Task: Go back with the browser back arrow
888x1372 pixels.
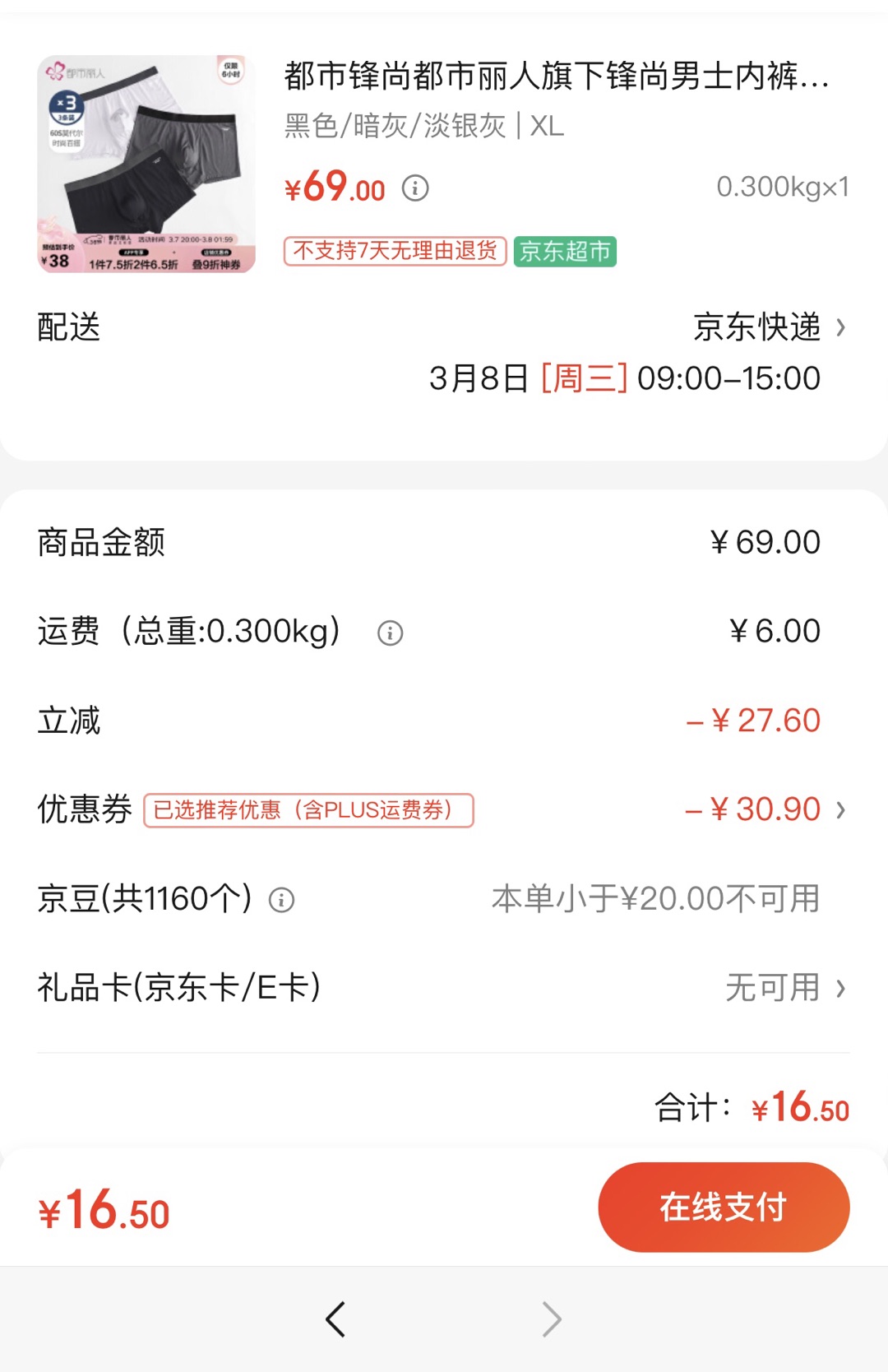Action: [x=335, y=1319]
